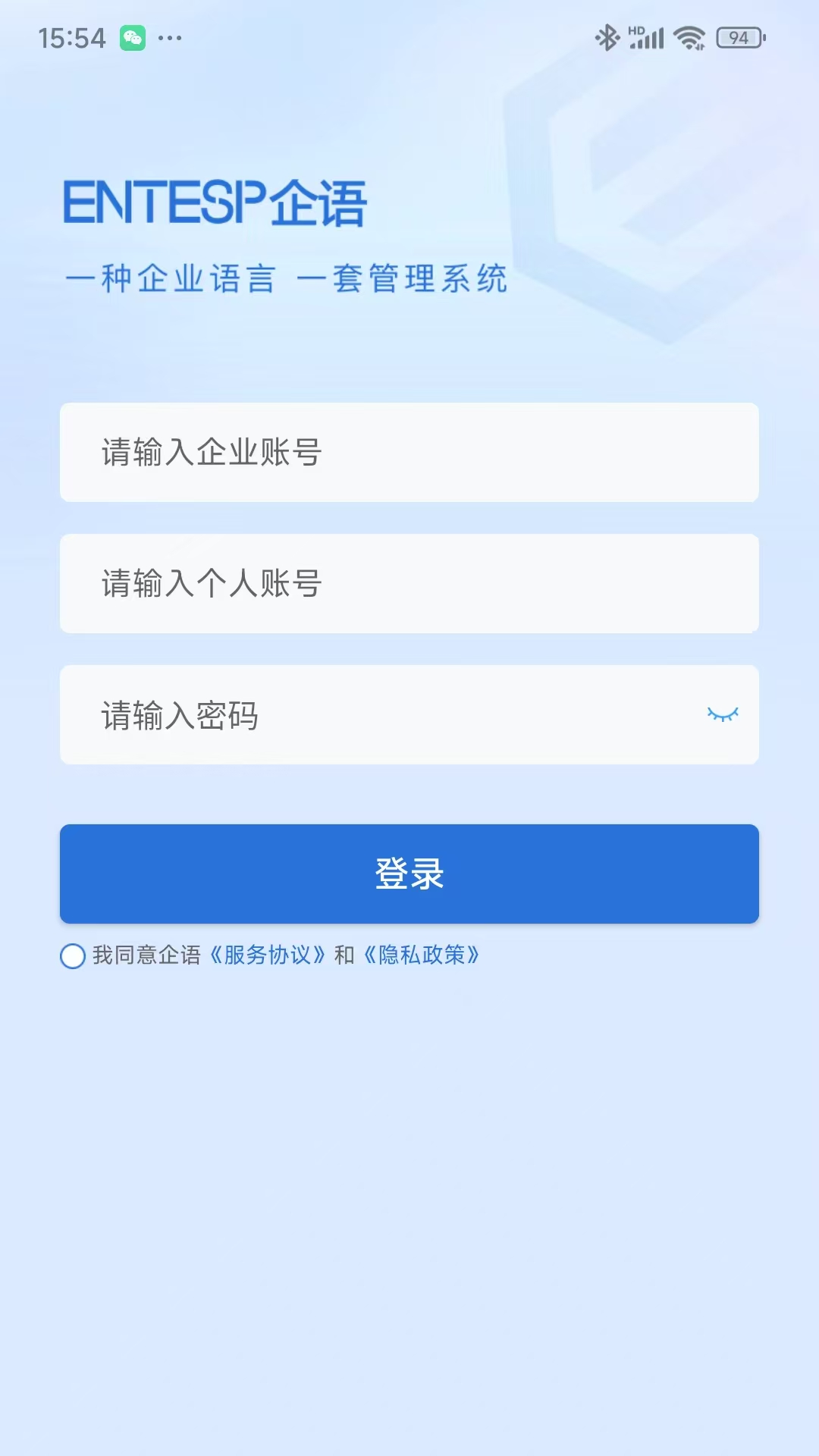Screen dimensions: 819x1456
Task: Click the ellipsis icon next to WeChat badge
Action: click(x=168, y=39)
